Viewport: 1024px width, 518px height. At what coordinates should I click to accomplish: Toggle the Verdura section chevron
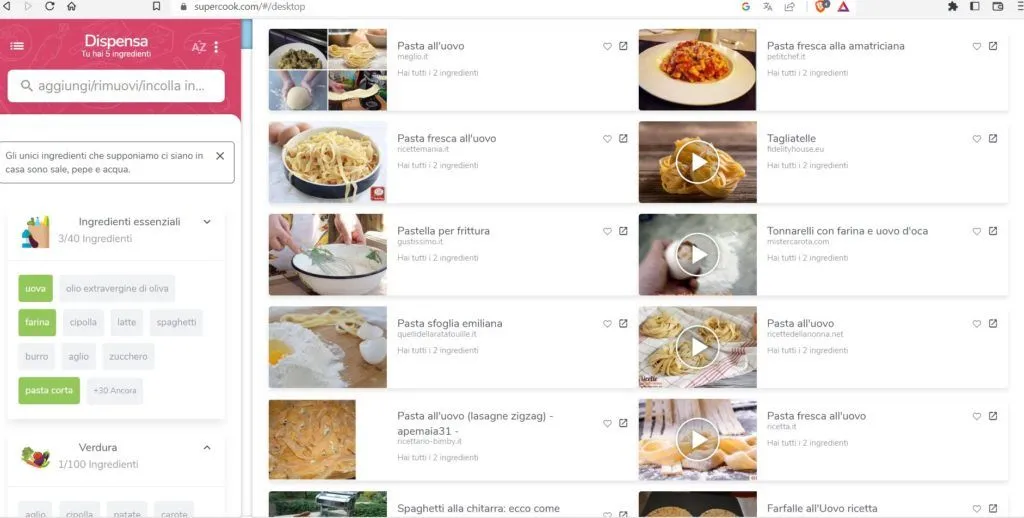point(207,447)
